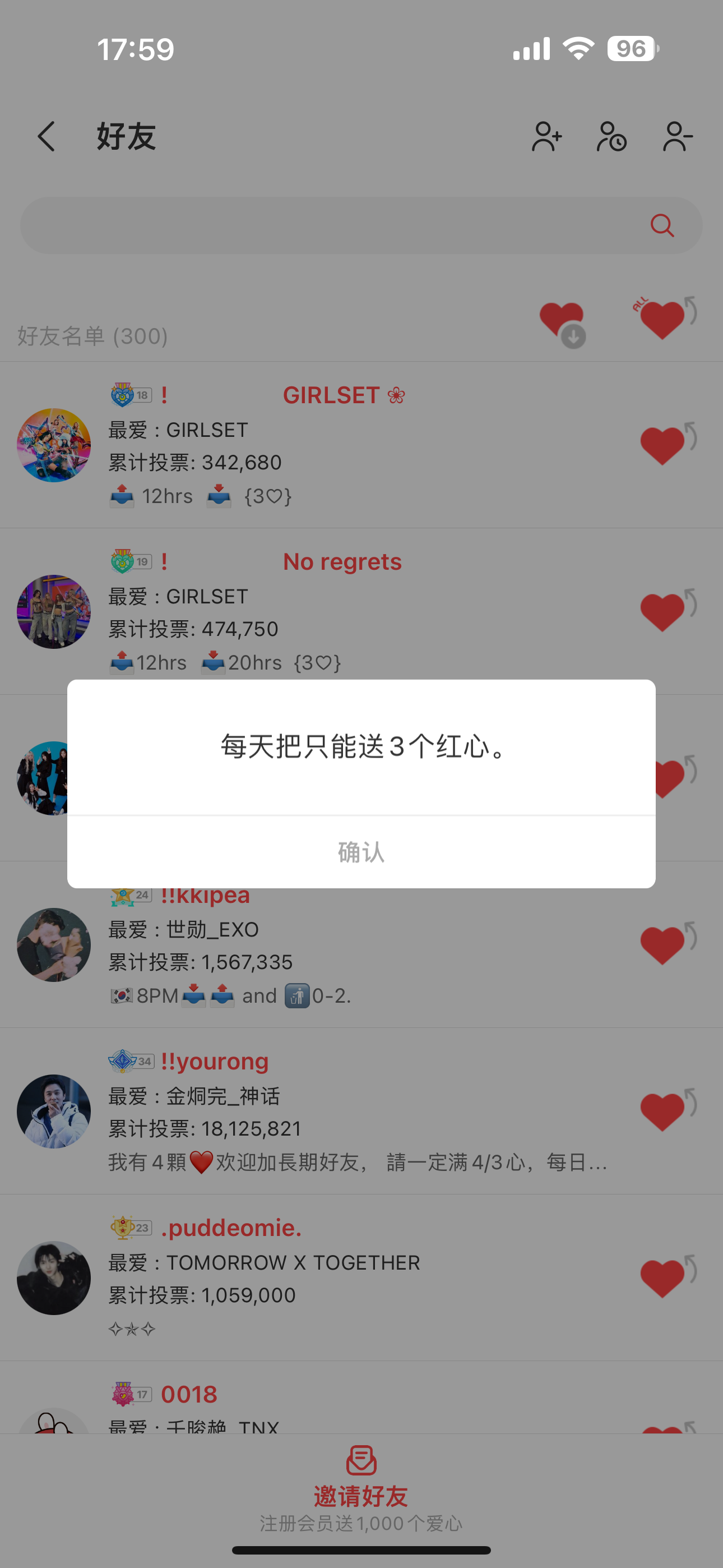Send a heart to !!kkipea
This screenshot has height=1568, width=723.
click(x=665, y=944)
